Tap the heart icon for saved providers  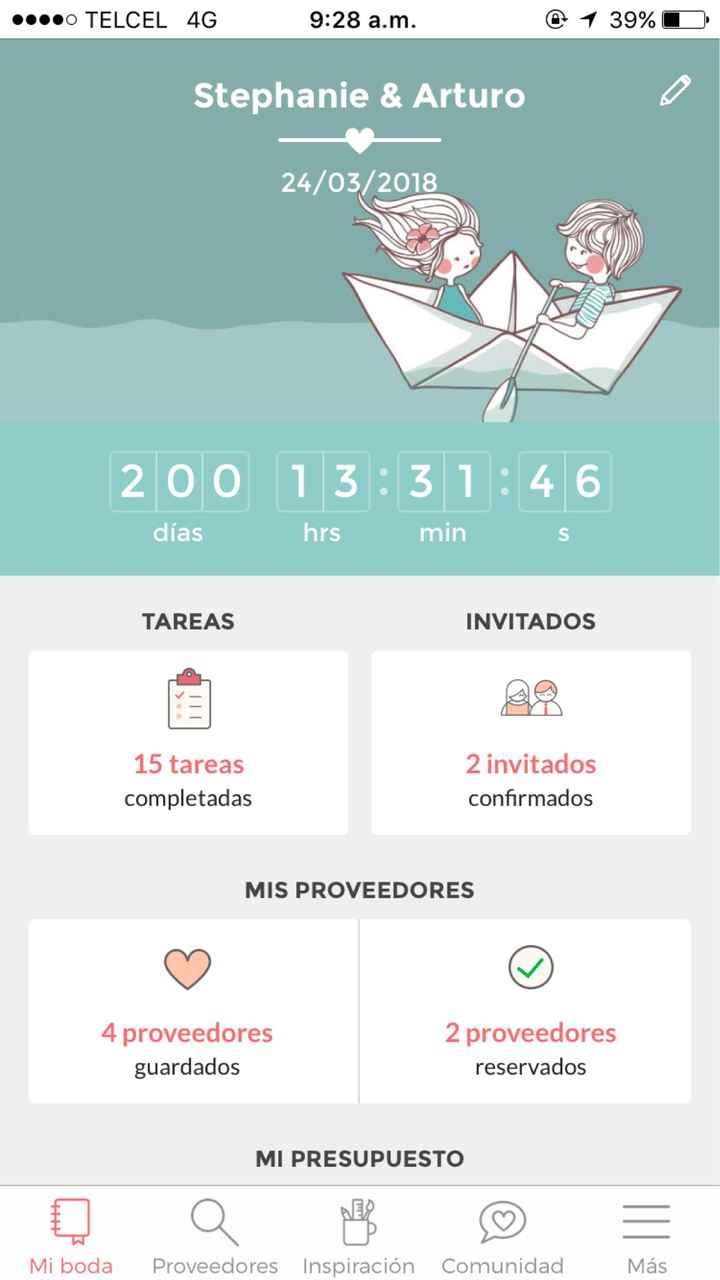coord(188,967)
